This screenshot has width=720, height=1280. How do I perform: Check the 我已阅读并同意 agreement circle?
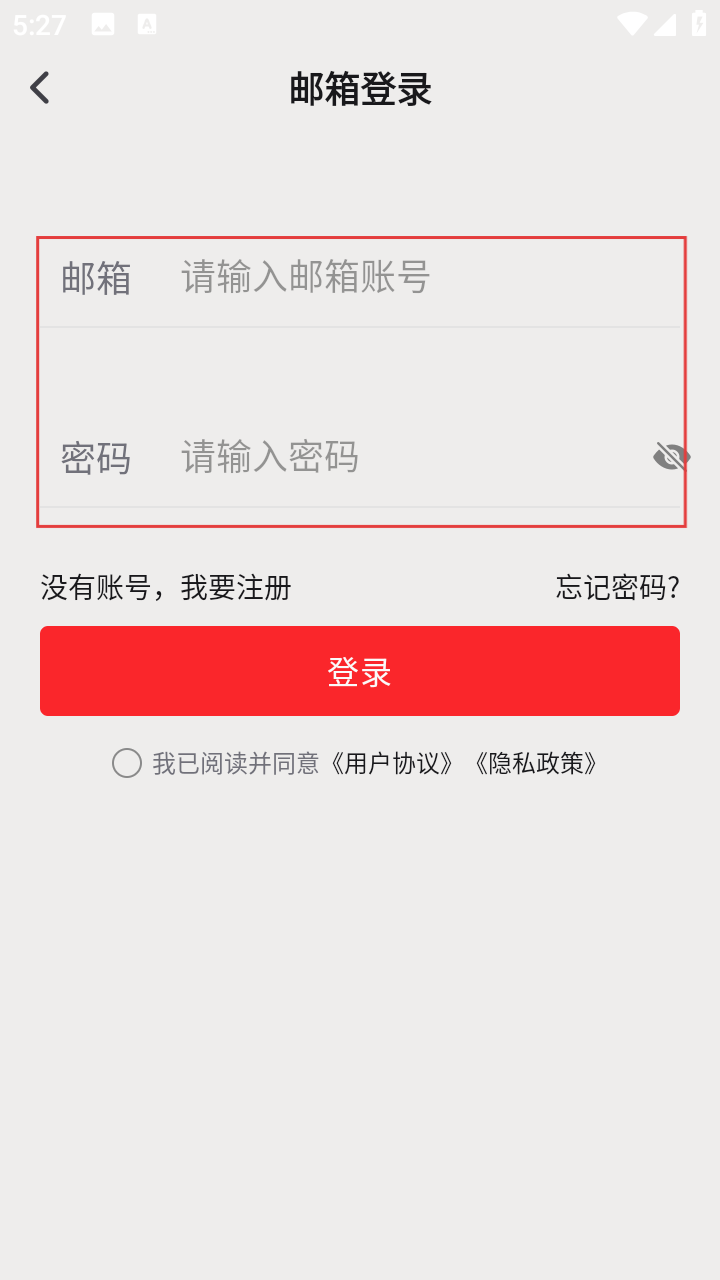127,763
